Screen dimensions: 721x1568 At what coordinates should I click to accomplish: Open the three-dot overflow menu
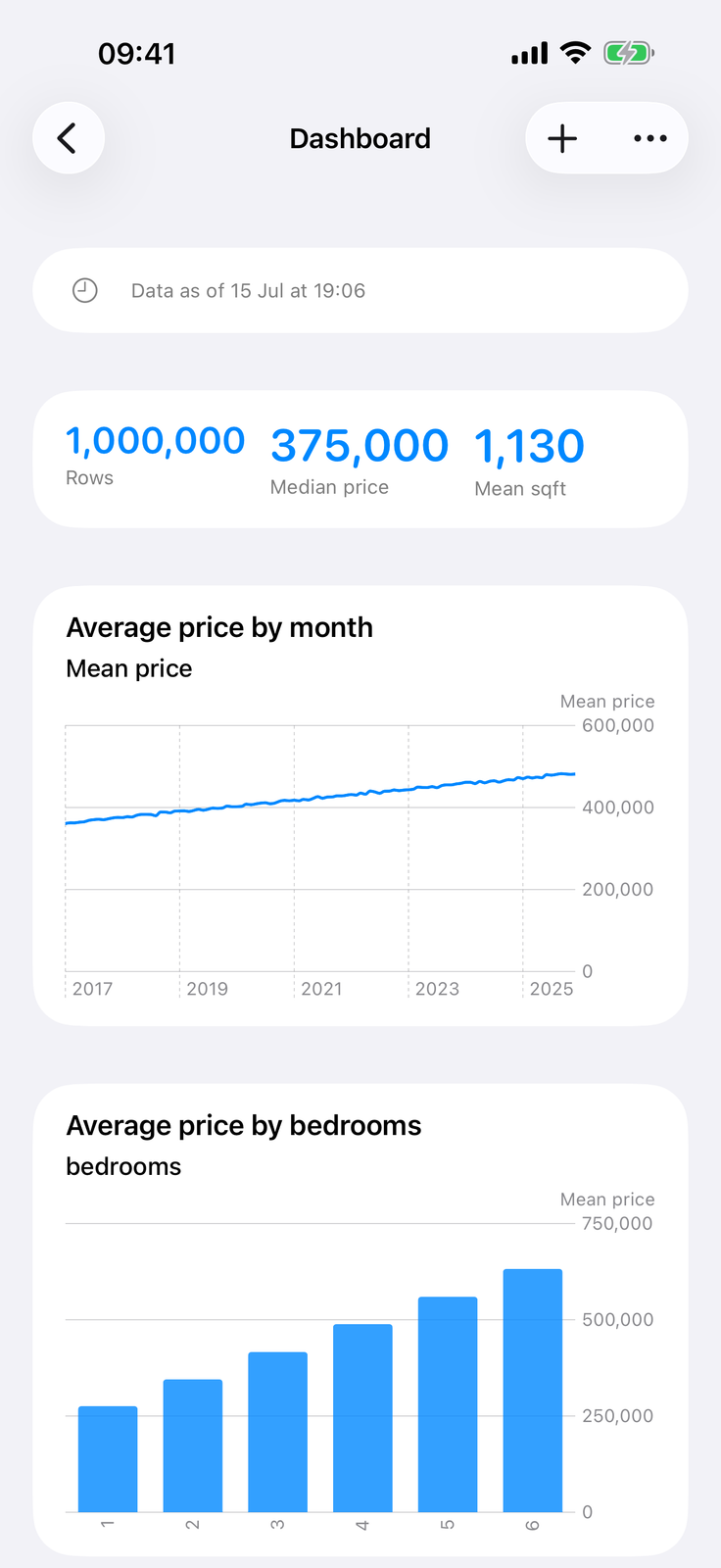pos(650,138)
